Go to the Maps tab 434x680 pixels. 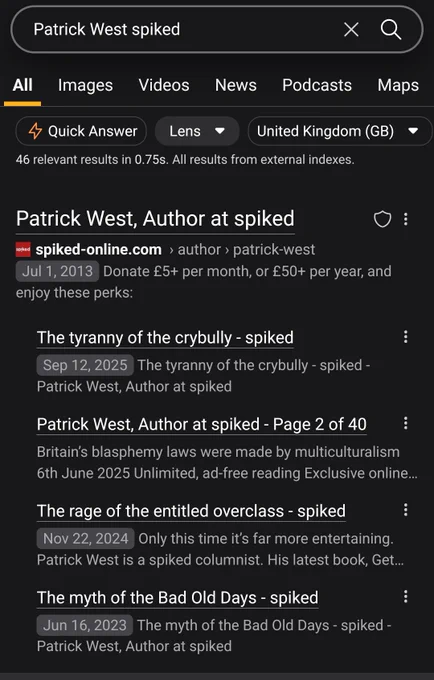tap(398, 85)
